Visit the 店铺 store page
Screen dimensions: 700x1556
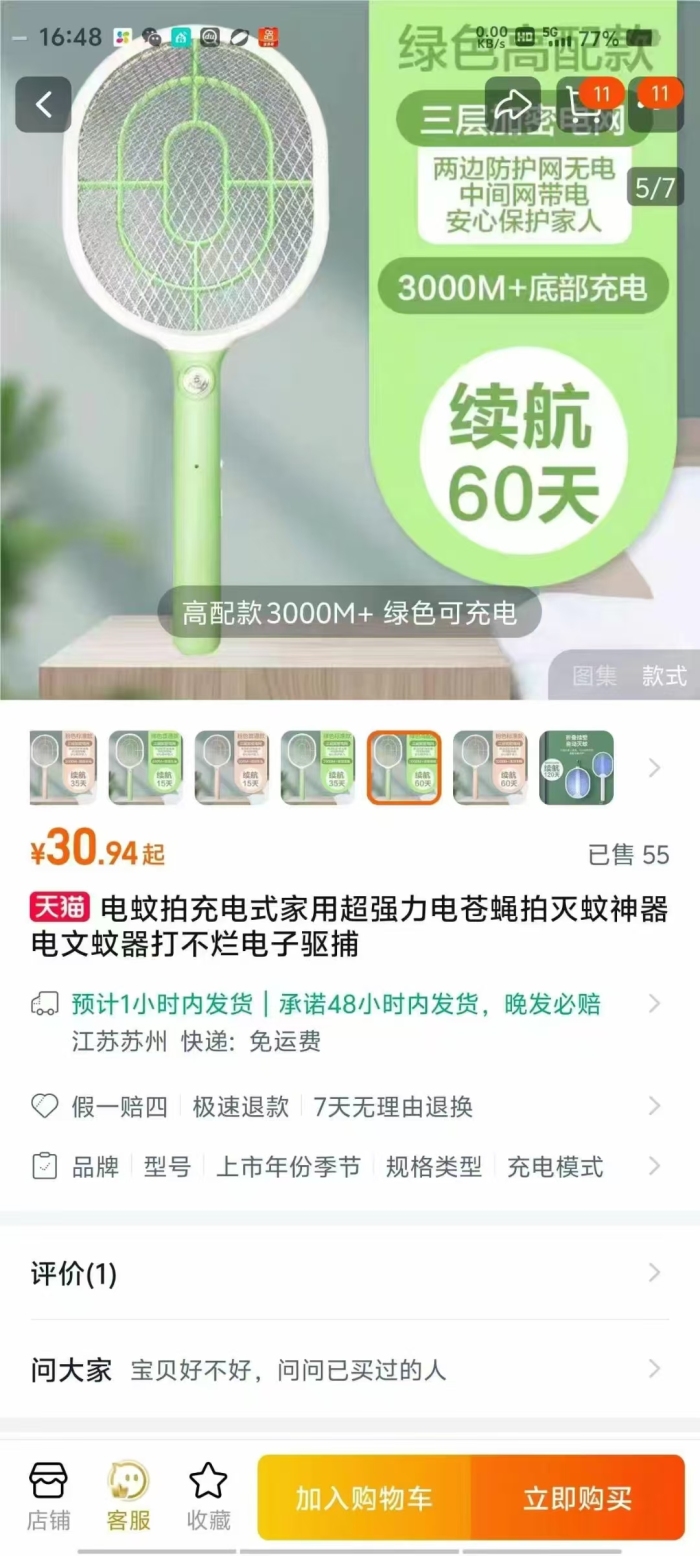tap(48, 1497)
